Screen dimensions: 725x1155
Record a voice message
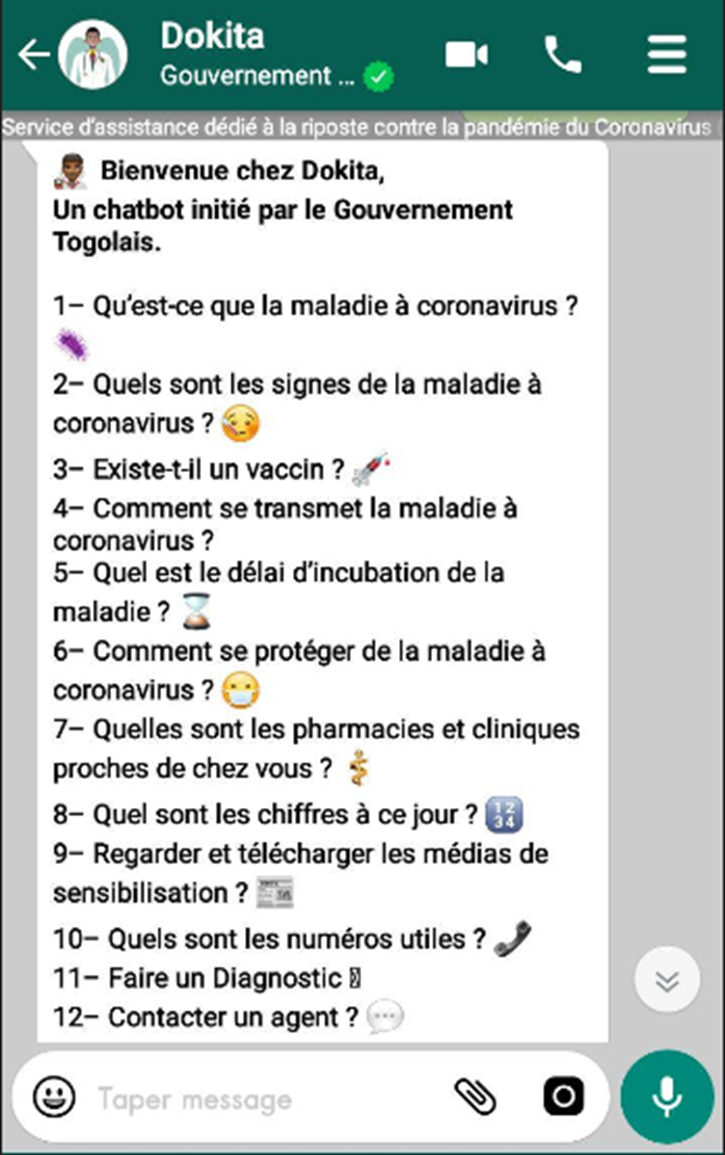667,1097
